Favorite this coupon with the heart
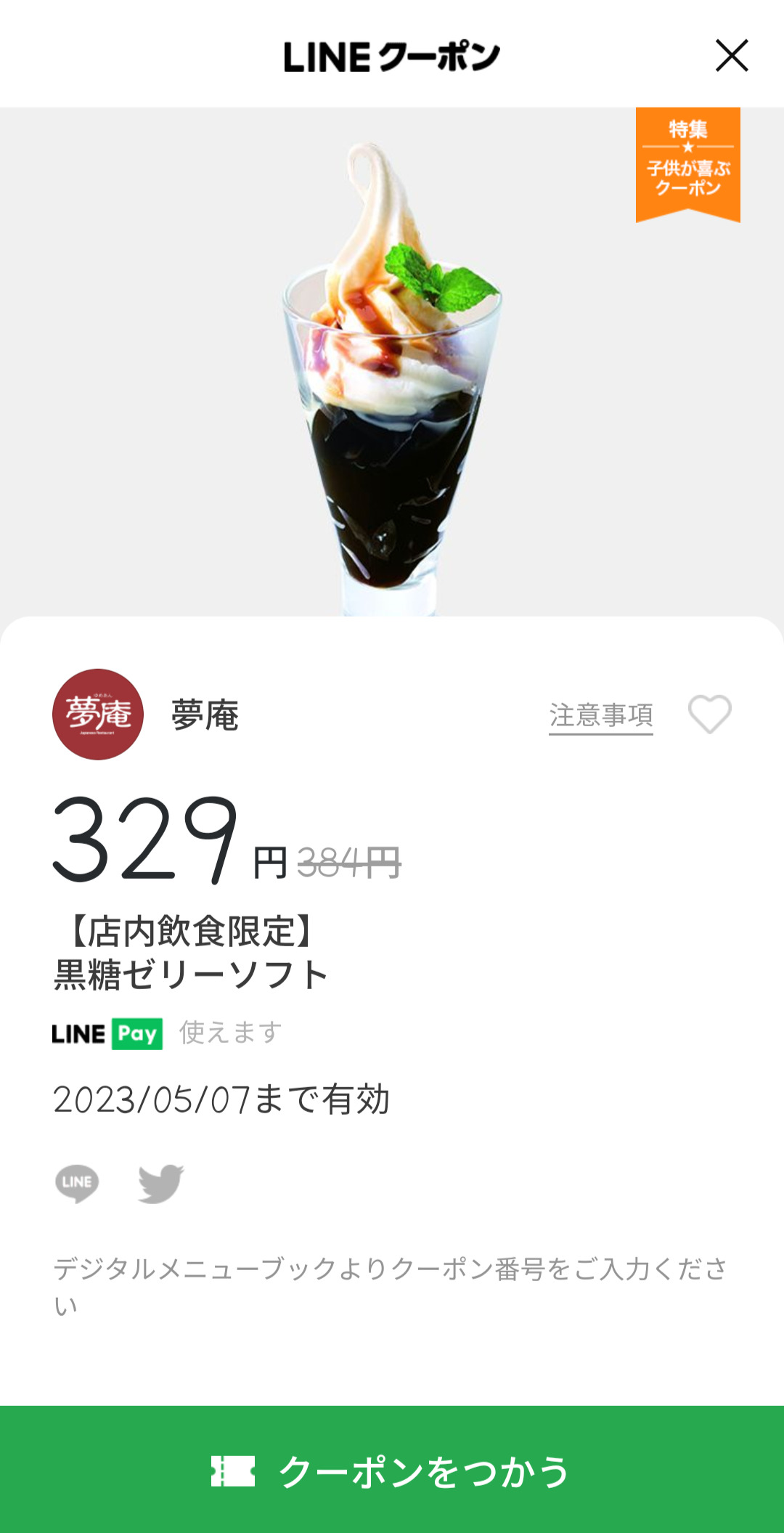The image size is (784, 1533). pyautogui.click(x=709, y=714)
